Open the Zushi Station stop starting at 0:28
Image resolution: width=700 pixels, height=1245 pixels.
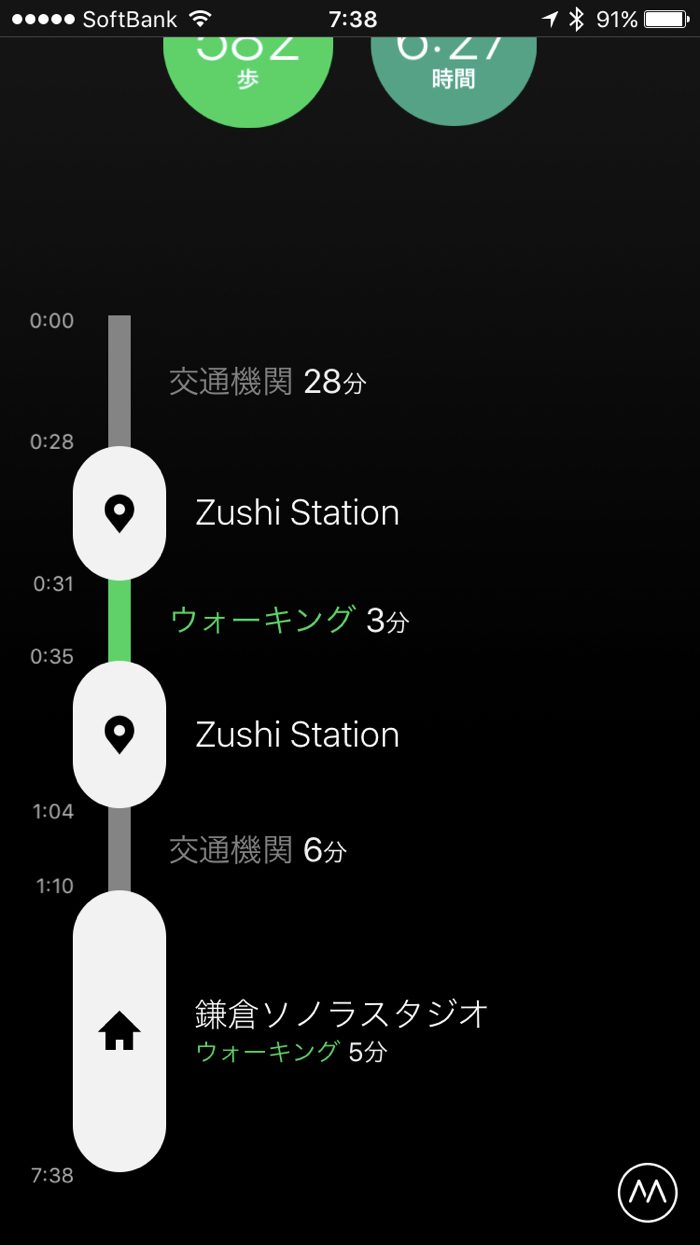[297, 513]
